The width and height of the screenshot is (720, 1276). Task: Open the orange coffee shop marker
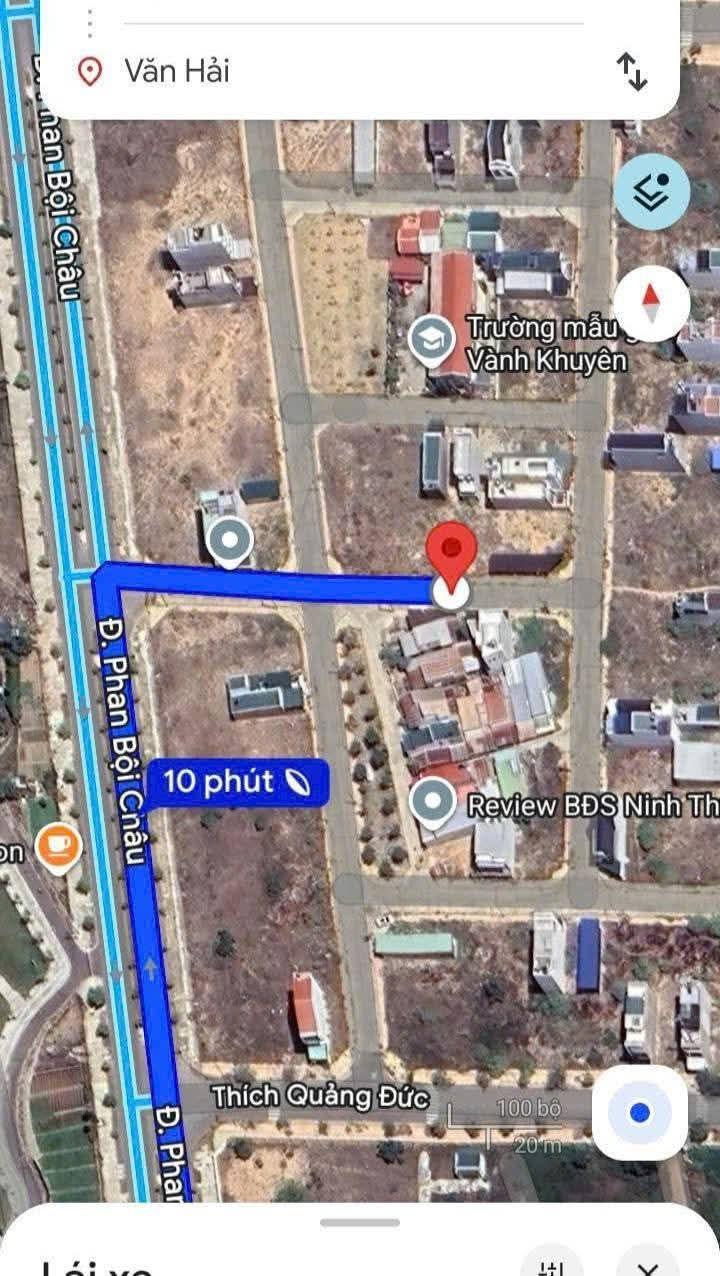pyautogui.click(x=58, y=848)
